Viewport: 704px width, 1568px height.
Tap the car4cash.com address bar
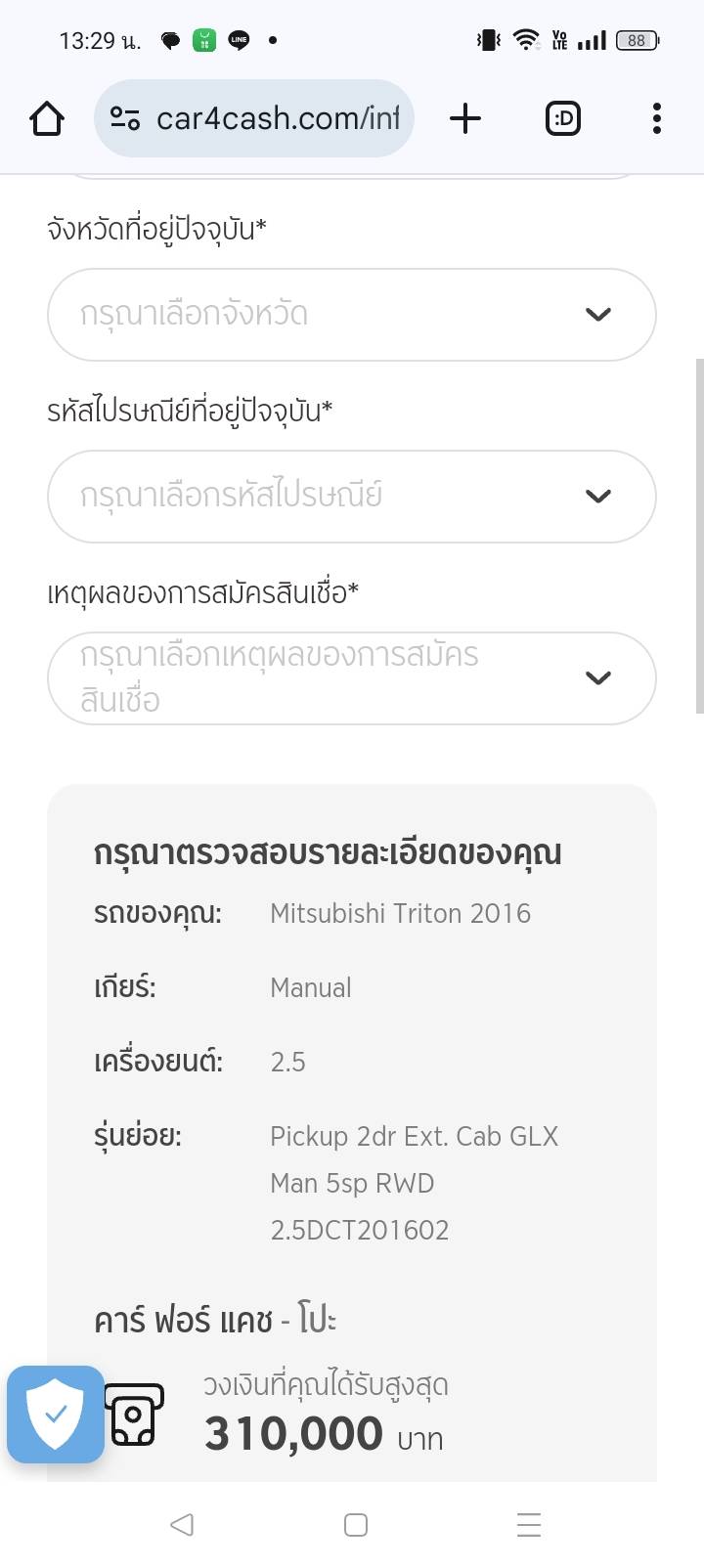pyautogui.click(x=254, y=118)
